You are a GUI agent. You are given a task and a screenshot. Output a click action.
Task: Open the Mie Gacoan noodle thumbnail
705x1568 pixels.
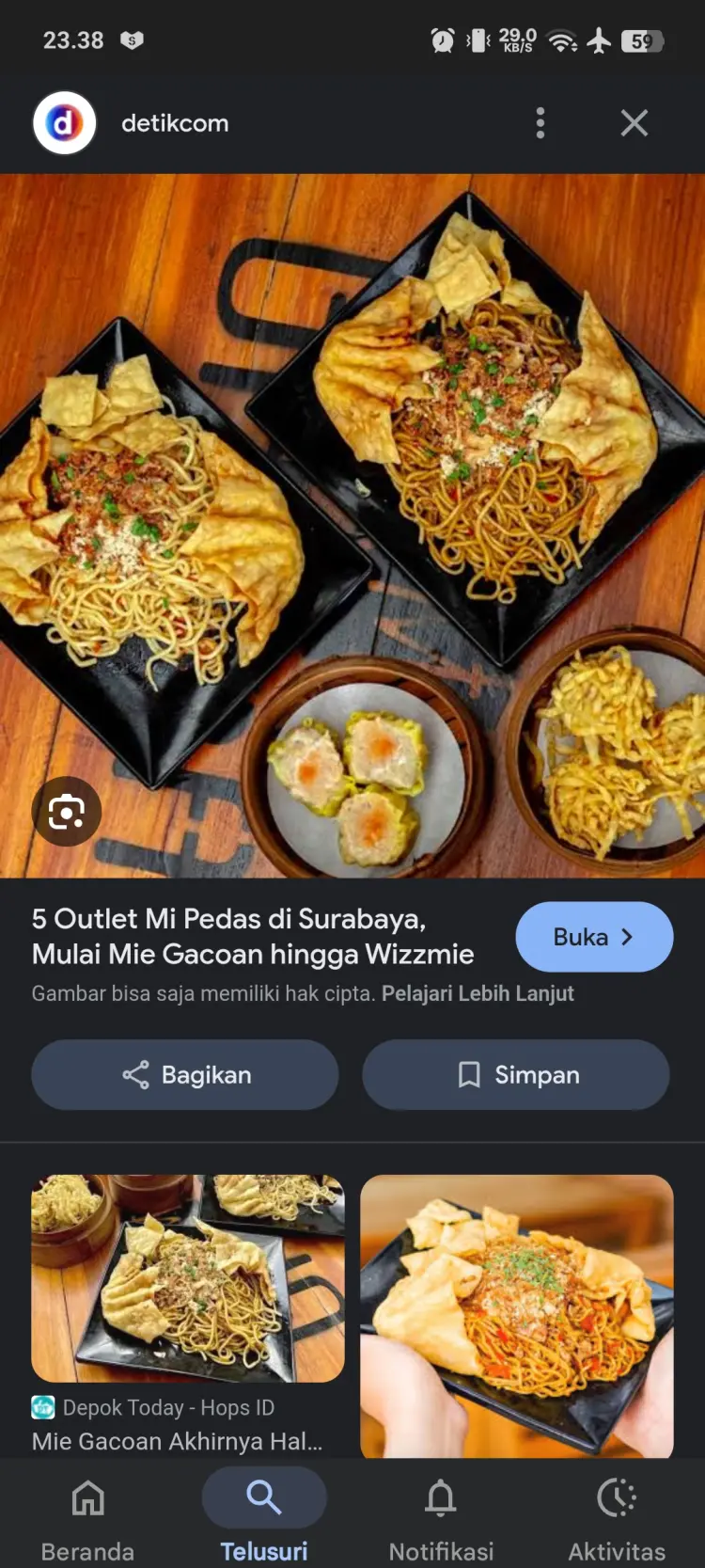[187, 1276]
